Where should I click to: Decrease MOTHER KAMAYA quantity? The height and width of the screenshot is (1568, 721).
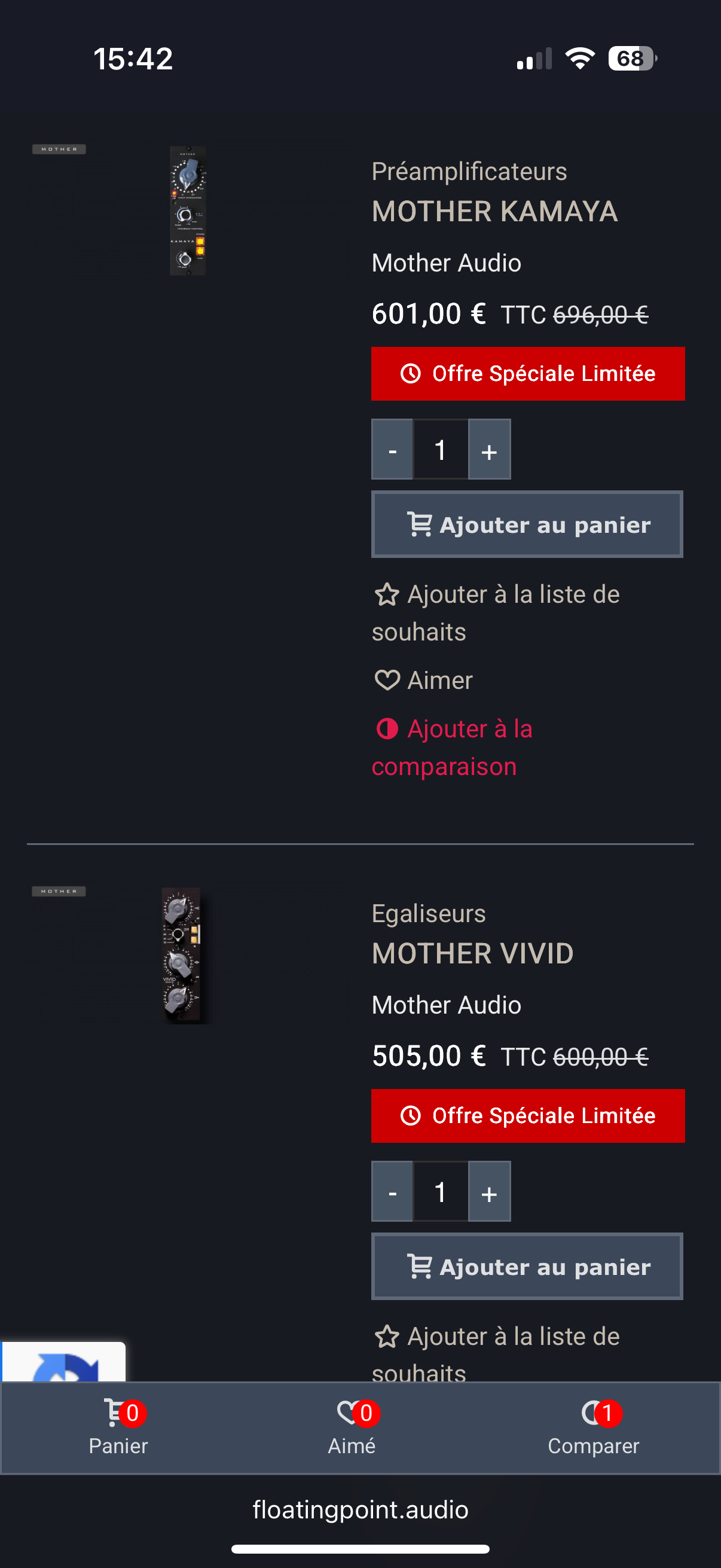coord(392,450)
